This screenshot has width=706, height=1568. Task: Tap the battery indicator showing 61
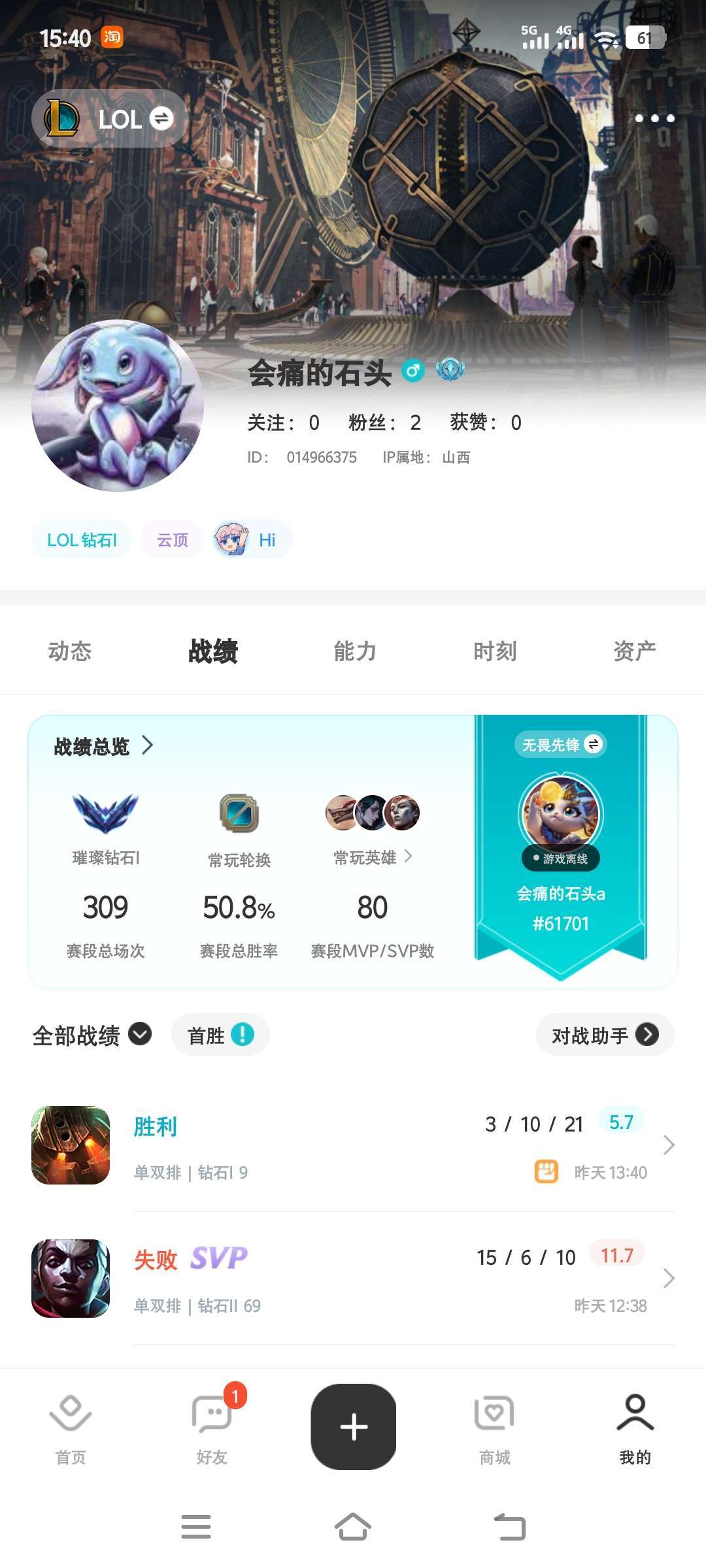(646, 39)
